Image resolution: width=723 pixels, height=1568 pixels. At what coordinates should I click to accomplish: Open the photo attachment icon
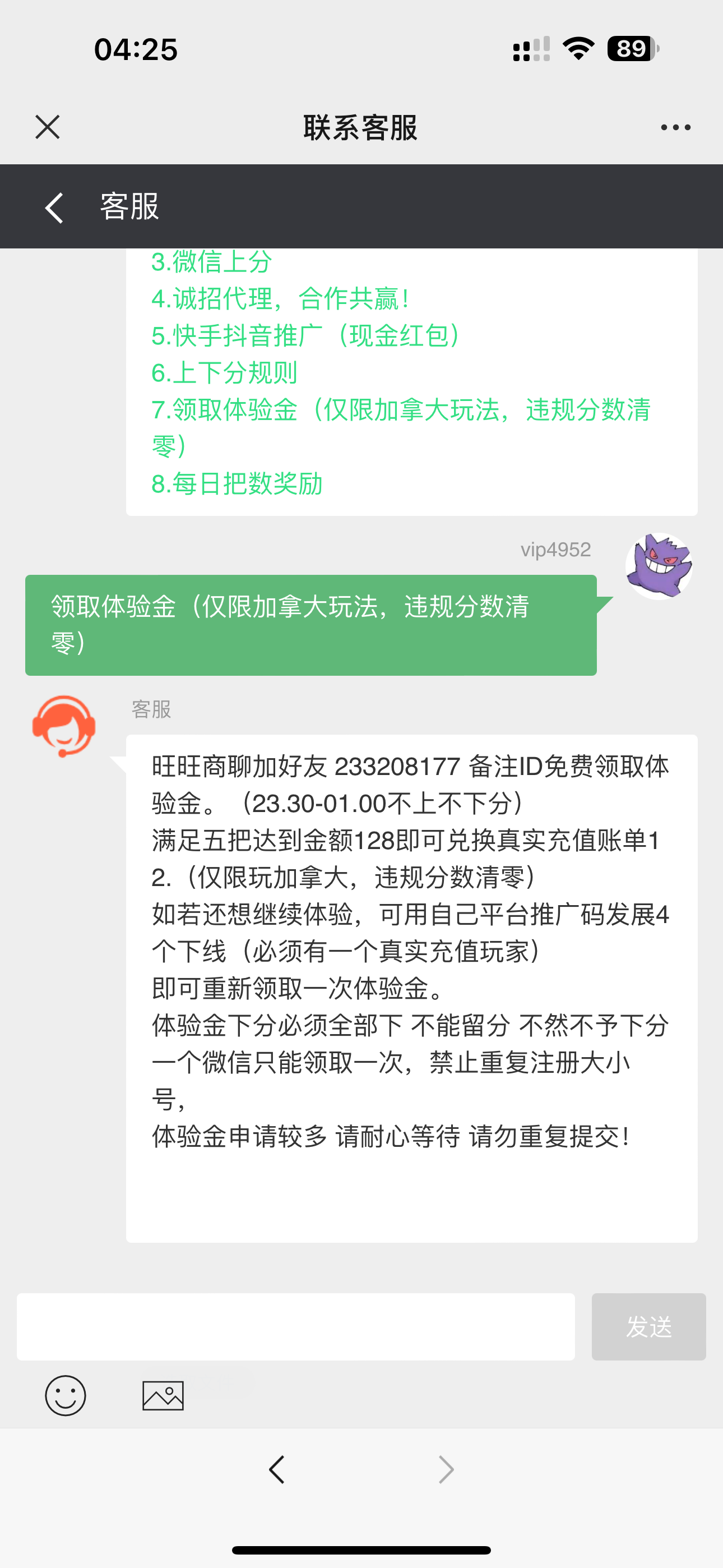(163, 1396)
